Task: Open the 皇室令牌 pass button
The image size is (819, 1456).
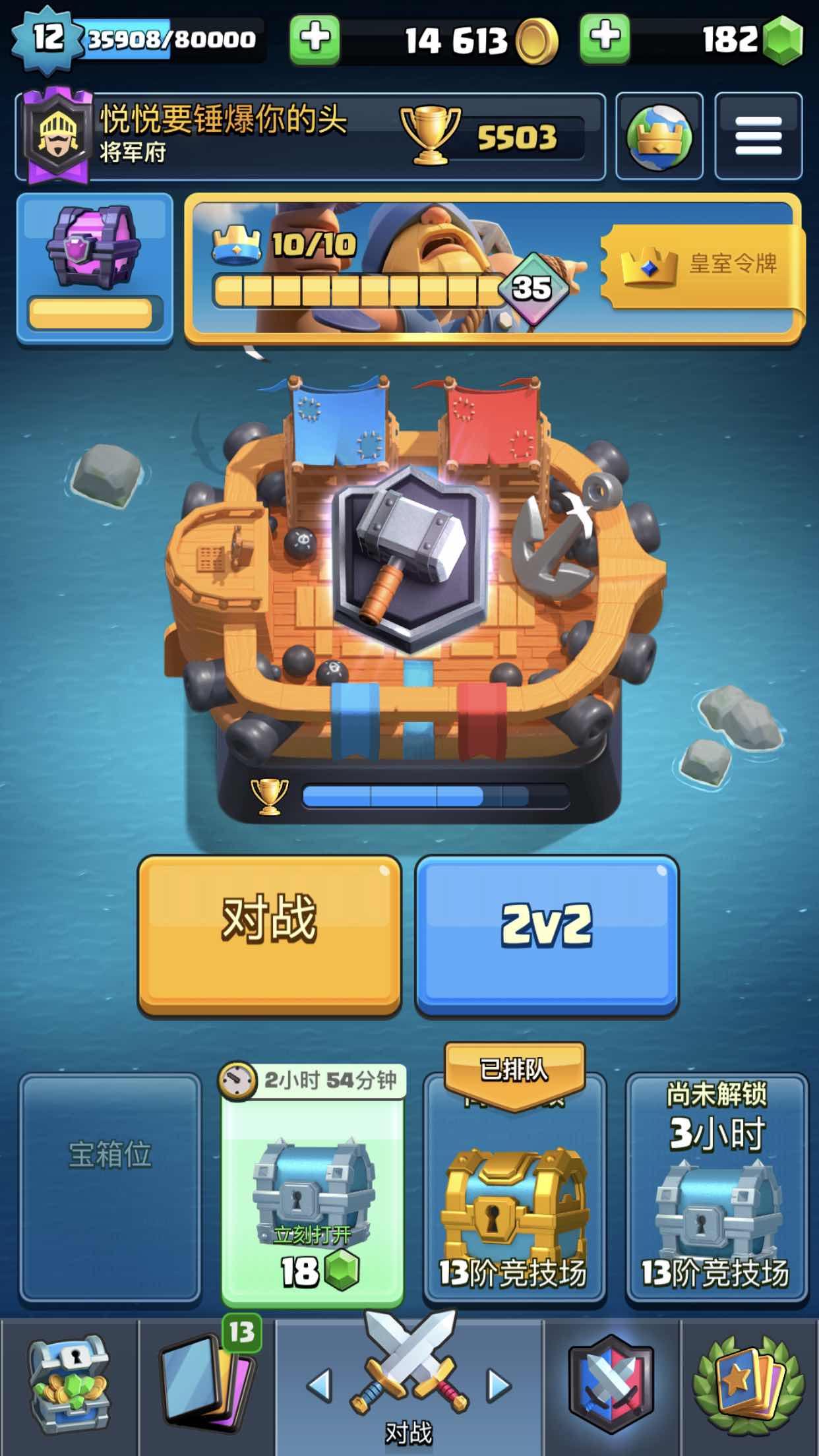Action: (x=701, y=266)
